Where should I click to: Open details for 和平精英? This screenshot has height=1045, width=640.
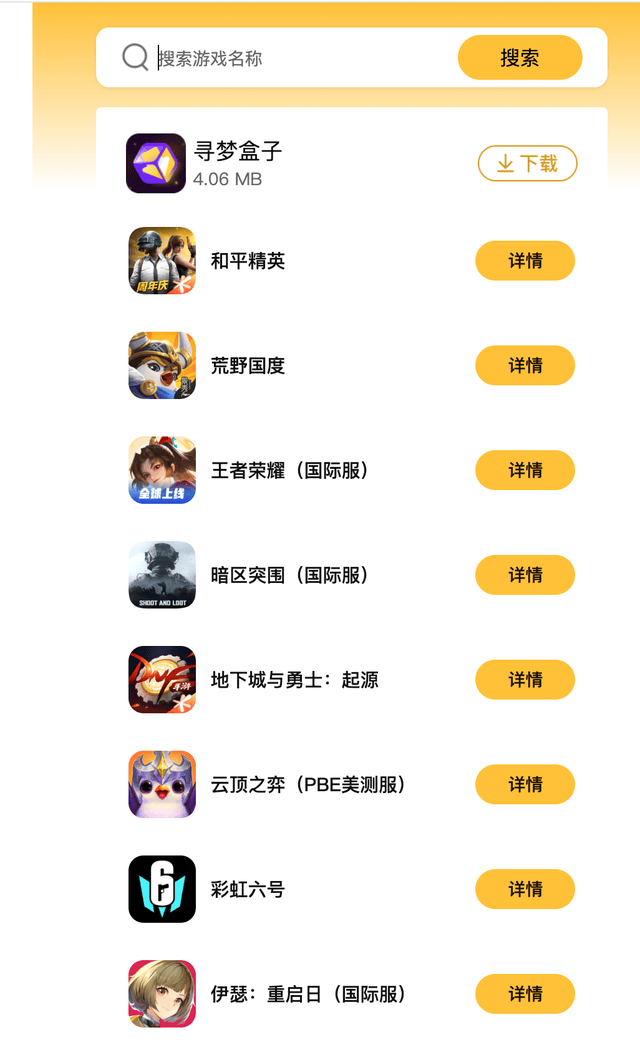[x=525, y=261]
